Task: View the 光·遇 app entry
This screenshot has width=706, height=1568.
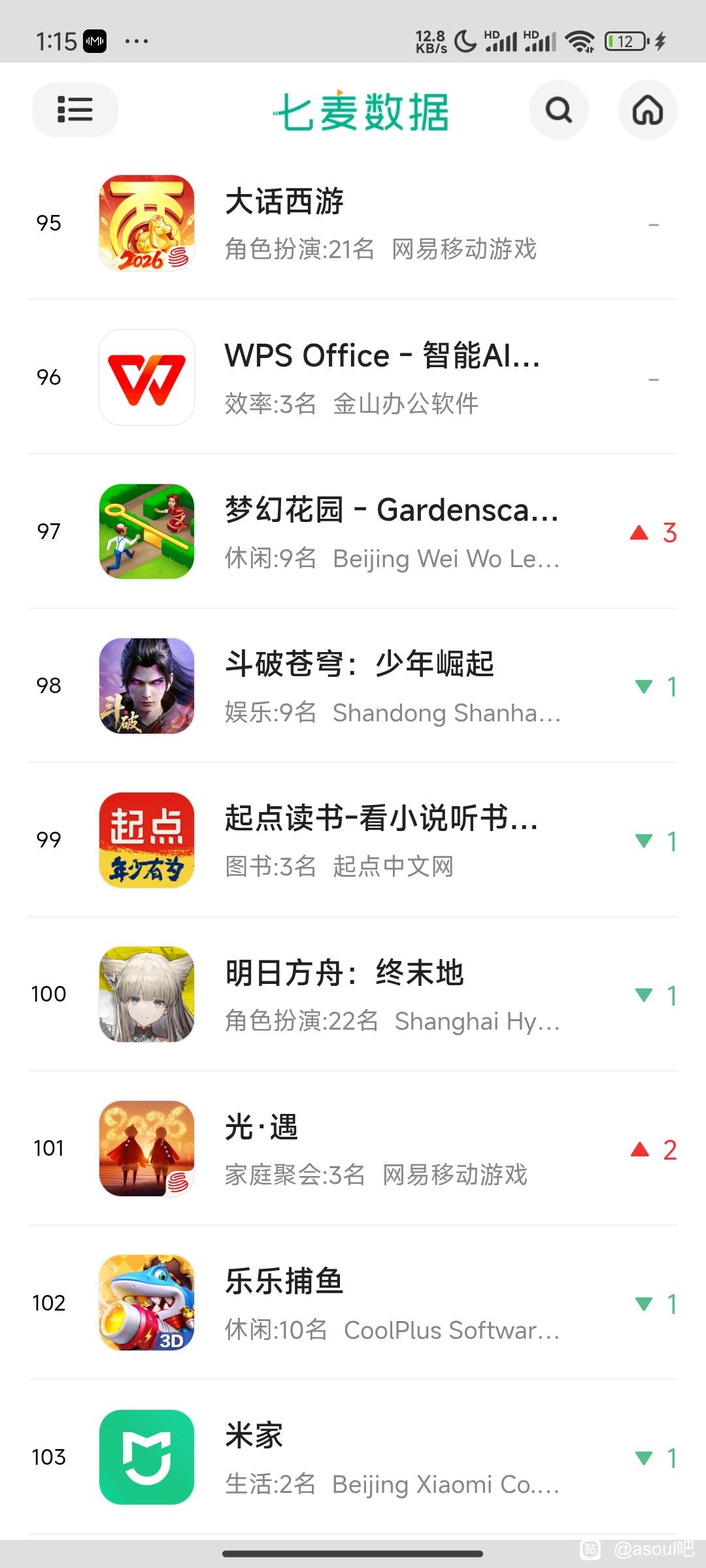Action: (x=353, y=1149)
